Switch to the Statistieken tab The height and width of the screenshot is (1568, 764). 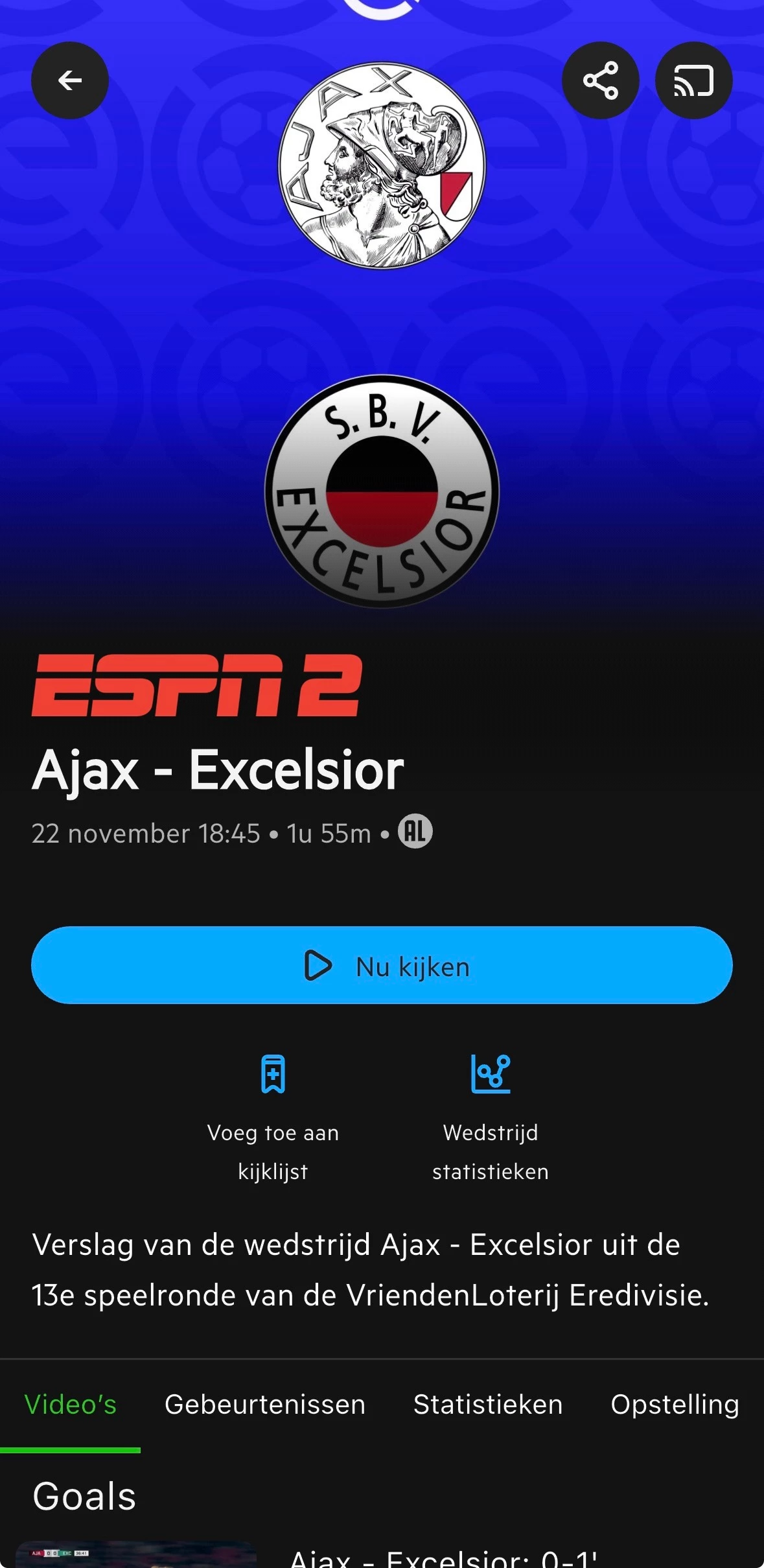point(488,1405)
